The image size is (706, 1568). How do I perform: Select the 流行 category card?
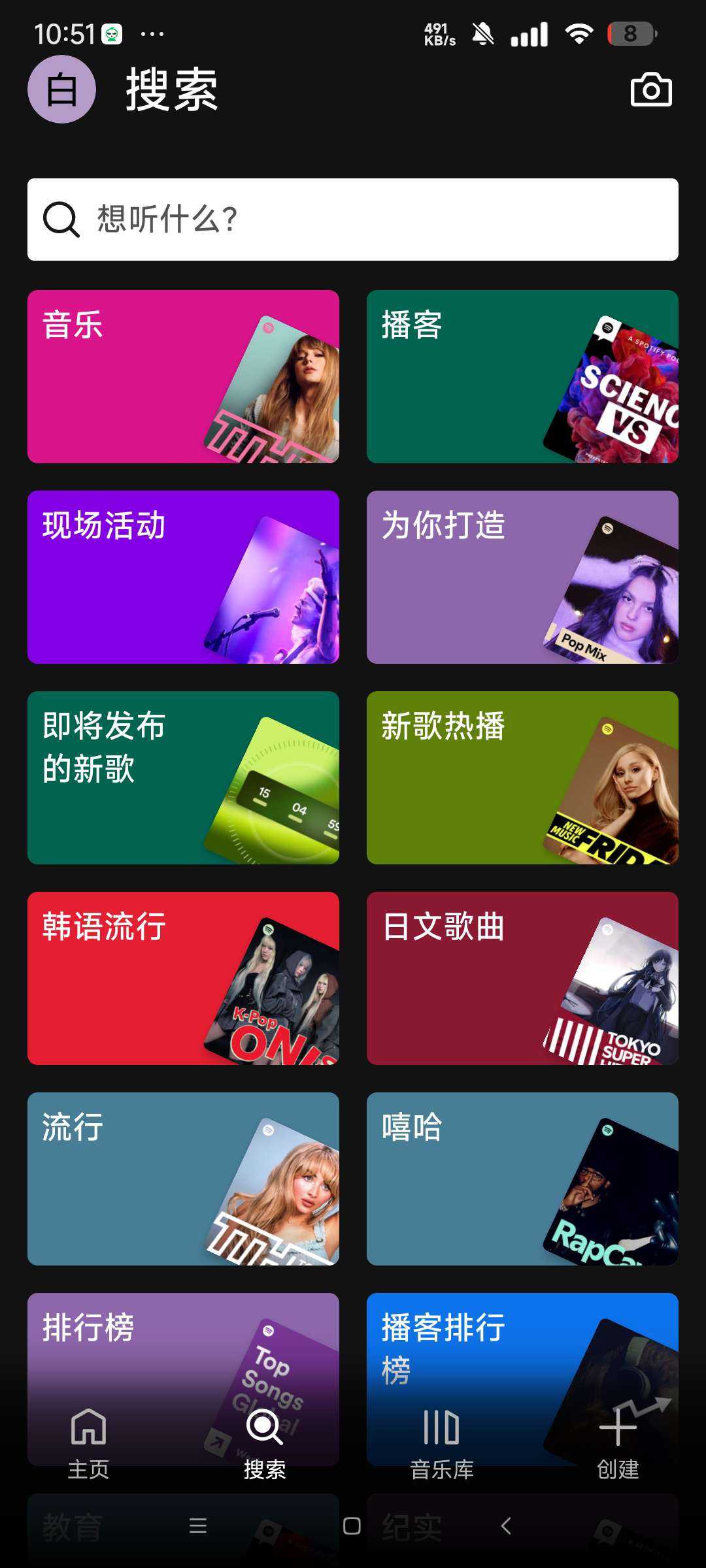(183, 1179)
